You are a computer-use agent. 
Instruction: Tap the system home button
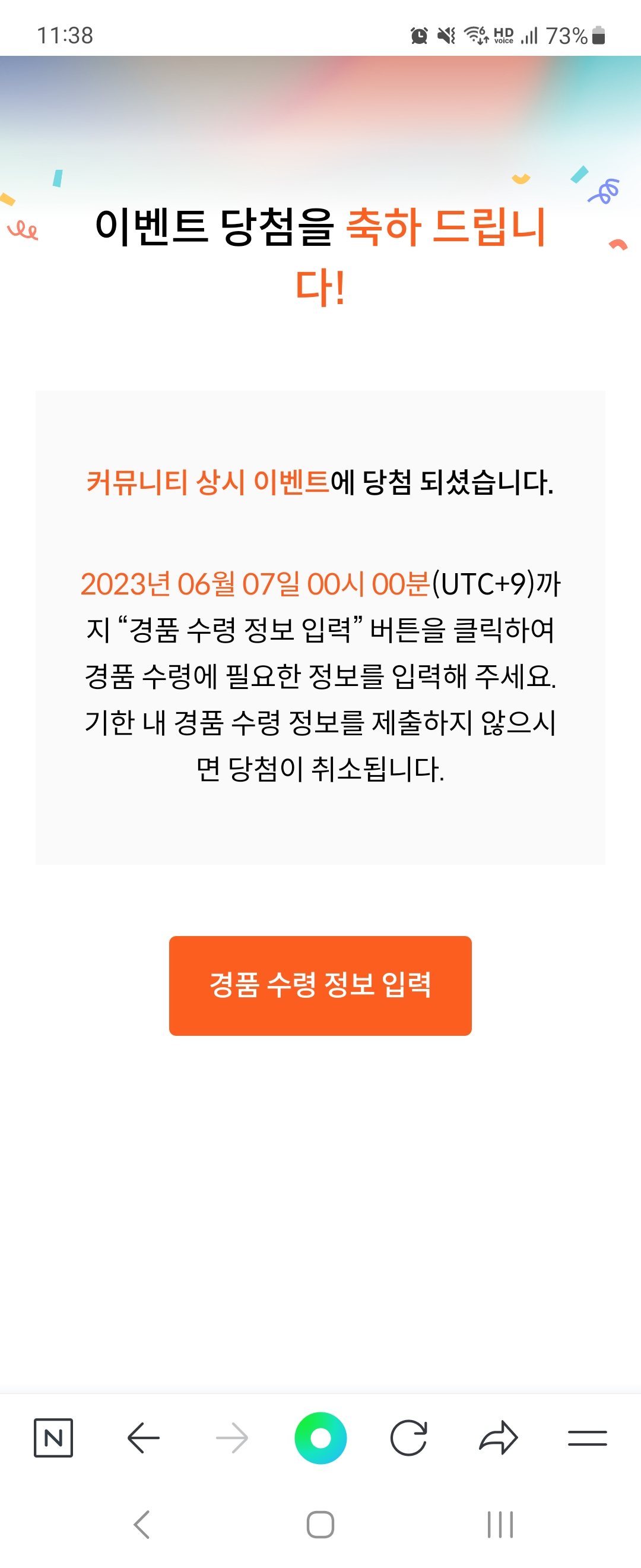tap(320, 1524)
